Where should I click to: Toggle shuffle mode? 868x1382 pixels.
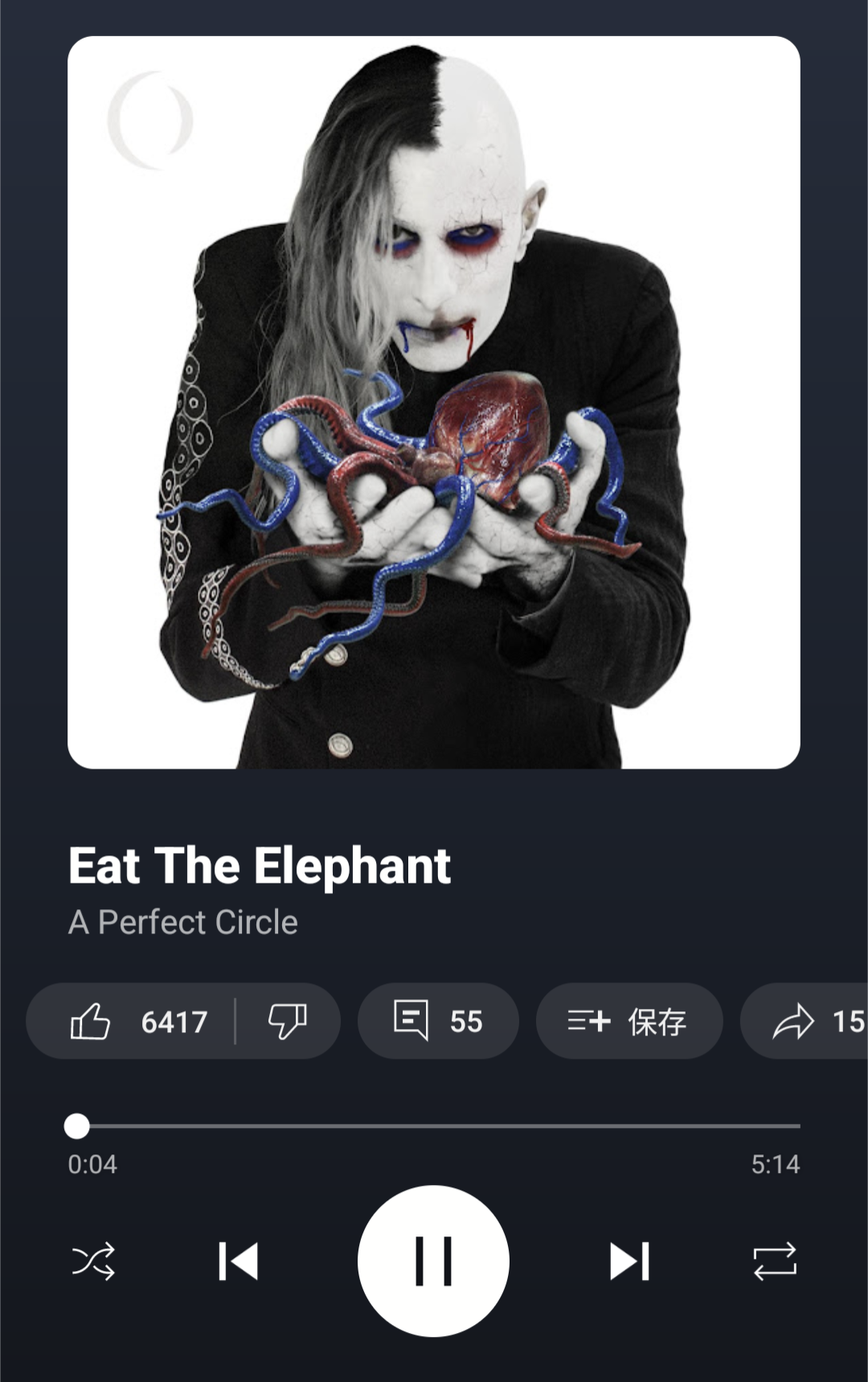[93, 1261]
